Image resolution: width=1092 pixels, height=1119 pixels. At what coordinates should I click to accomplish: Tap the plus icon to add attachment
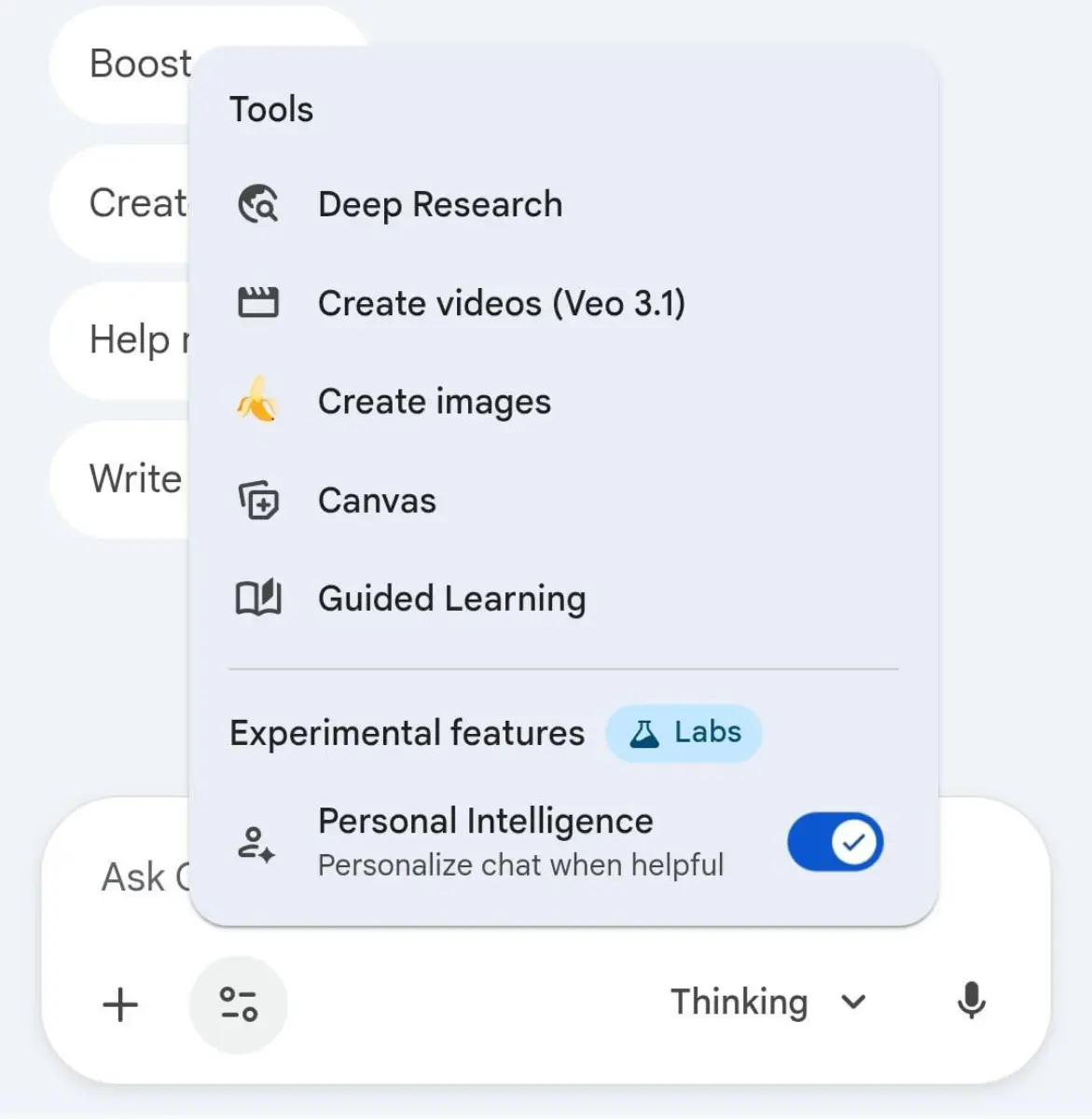(x=120, y=1004)
